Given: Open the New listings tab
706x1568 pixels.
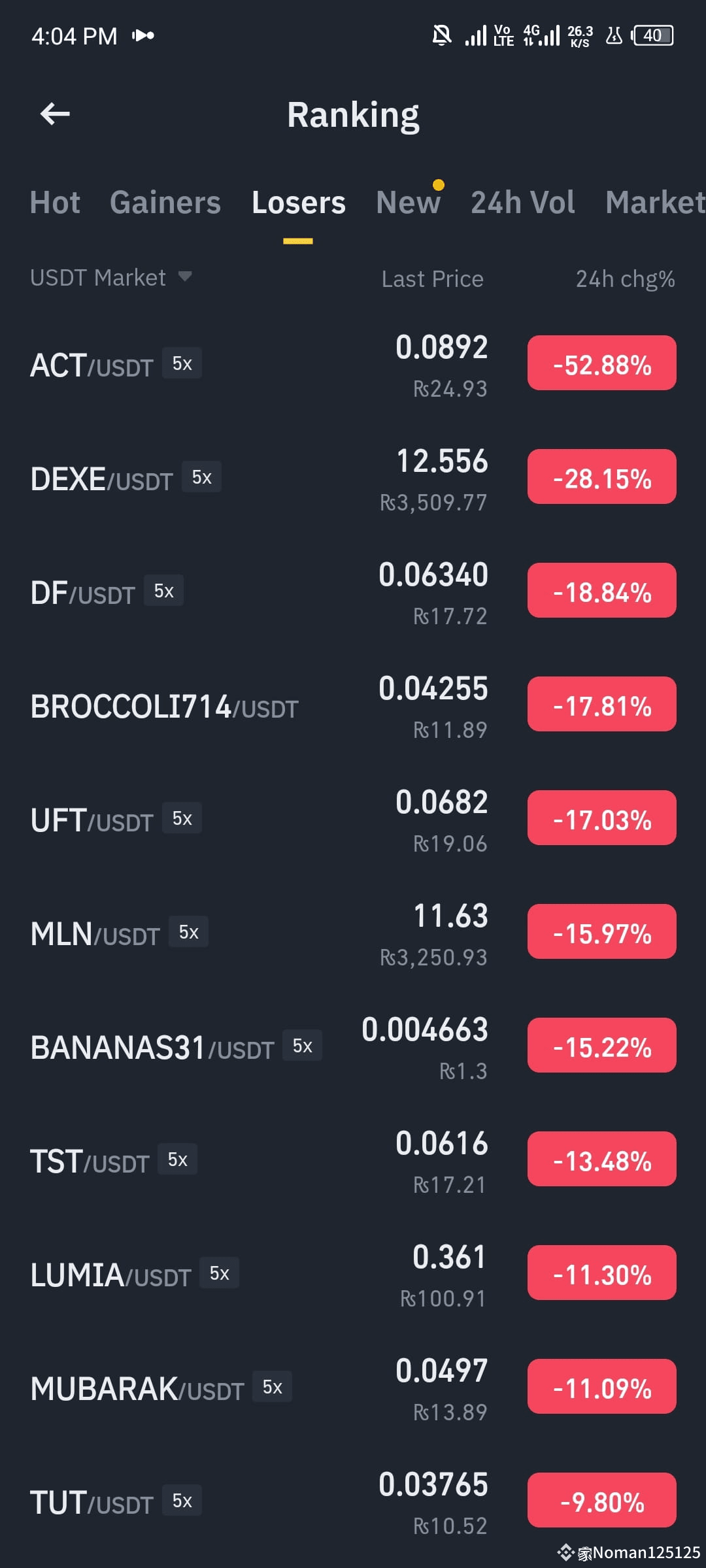Looking at the screenshot, I should tap(407, 203).
